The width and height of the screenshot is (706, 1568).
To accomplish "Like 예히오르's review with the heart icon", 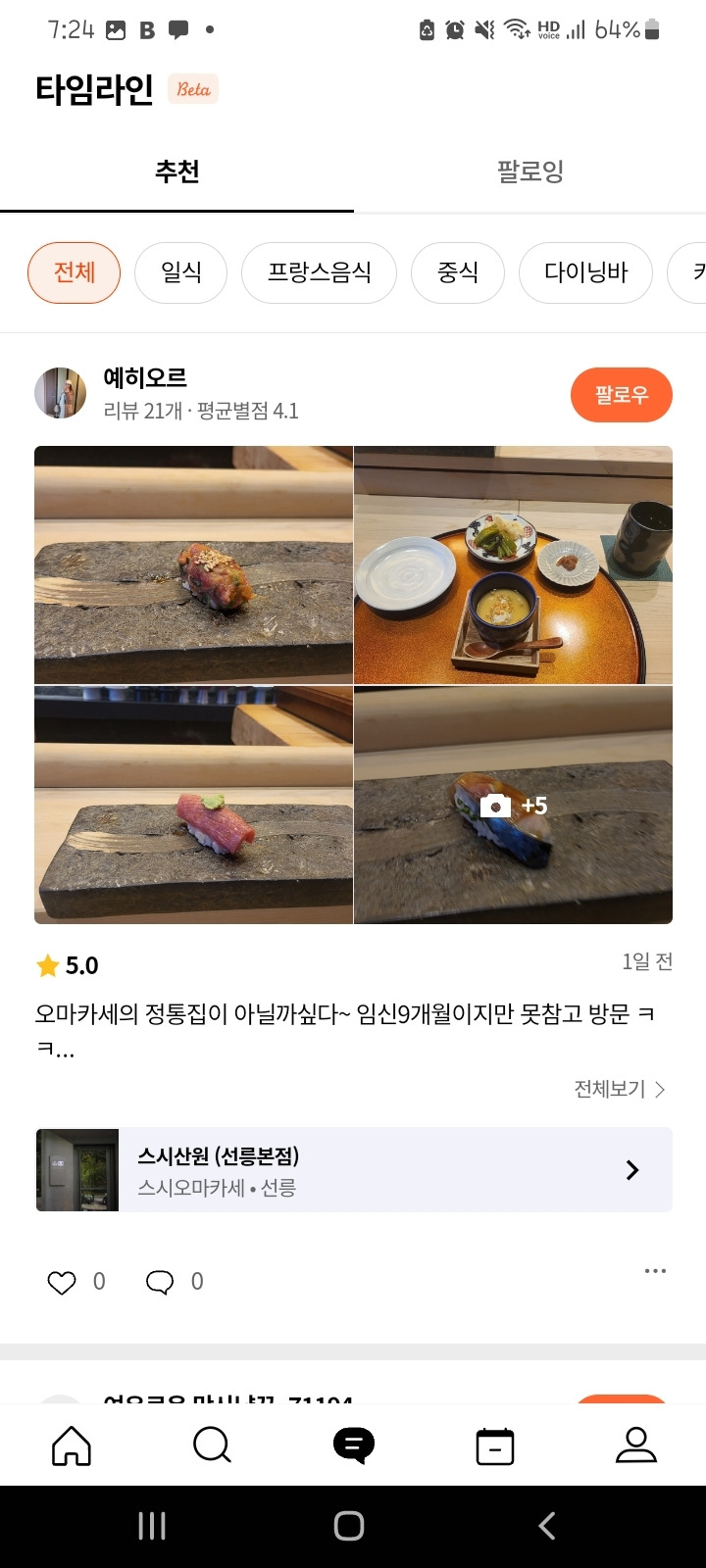I will pyautogui.click(x=62, y=1282).
